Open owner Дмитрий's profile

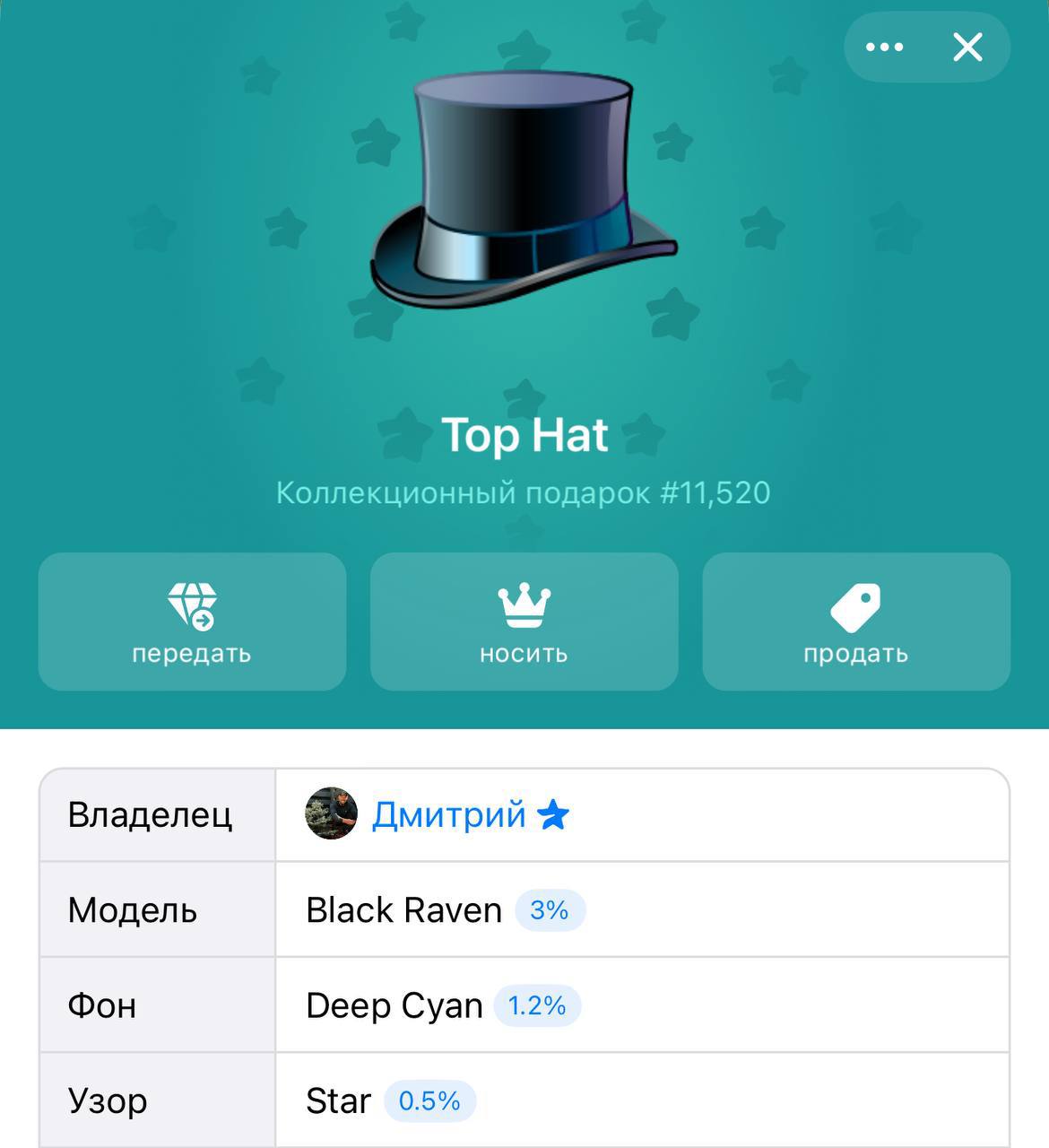pyautogui.click(x=448, y=814)
